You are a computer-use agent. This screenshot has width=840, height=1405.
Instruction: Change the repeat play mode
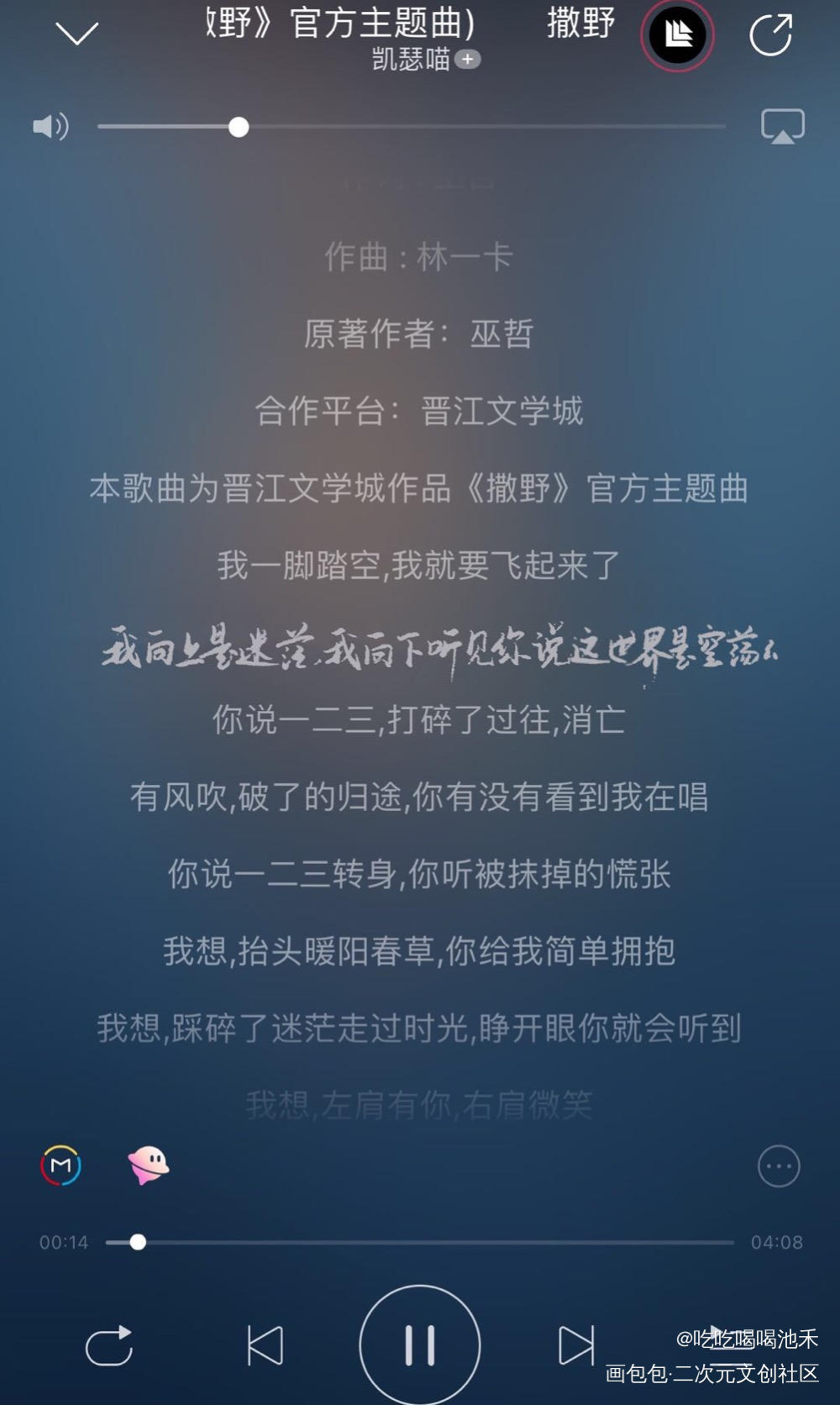pos(109,1346)
